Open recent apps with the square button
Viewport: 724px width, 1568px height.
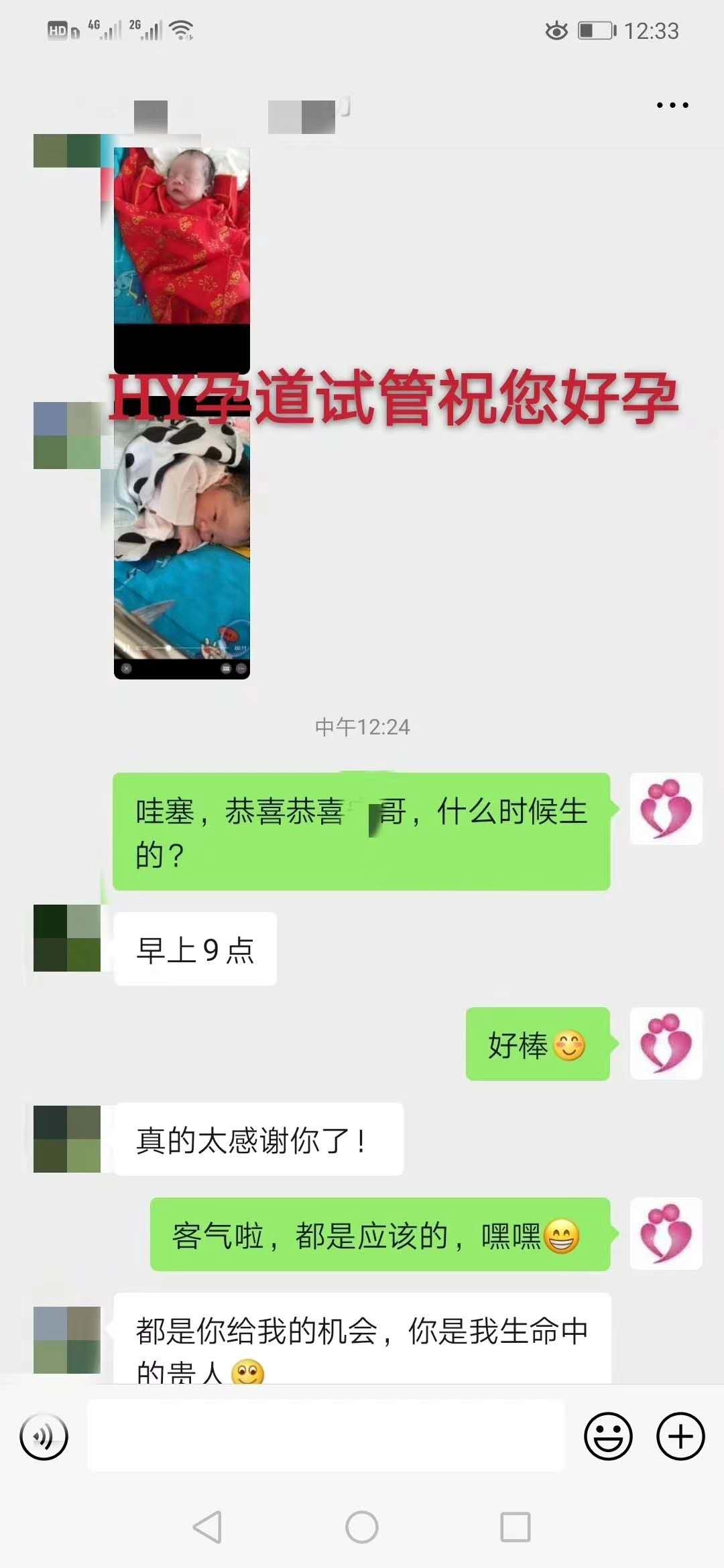point(516,1527)
